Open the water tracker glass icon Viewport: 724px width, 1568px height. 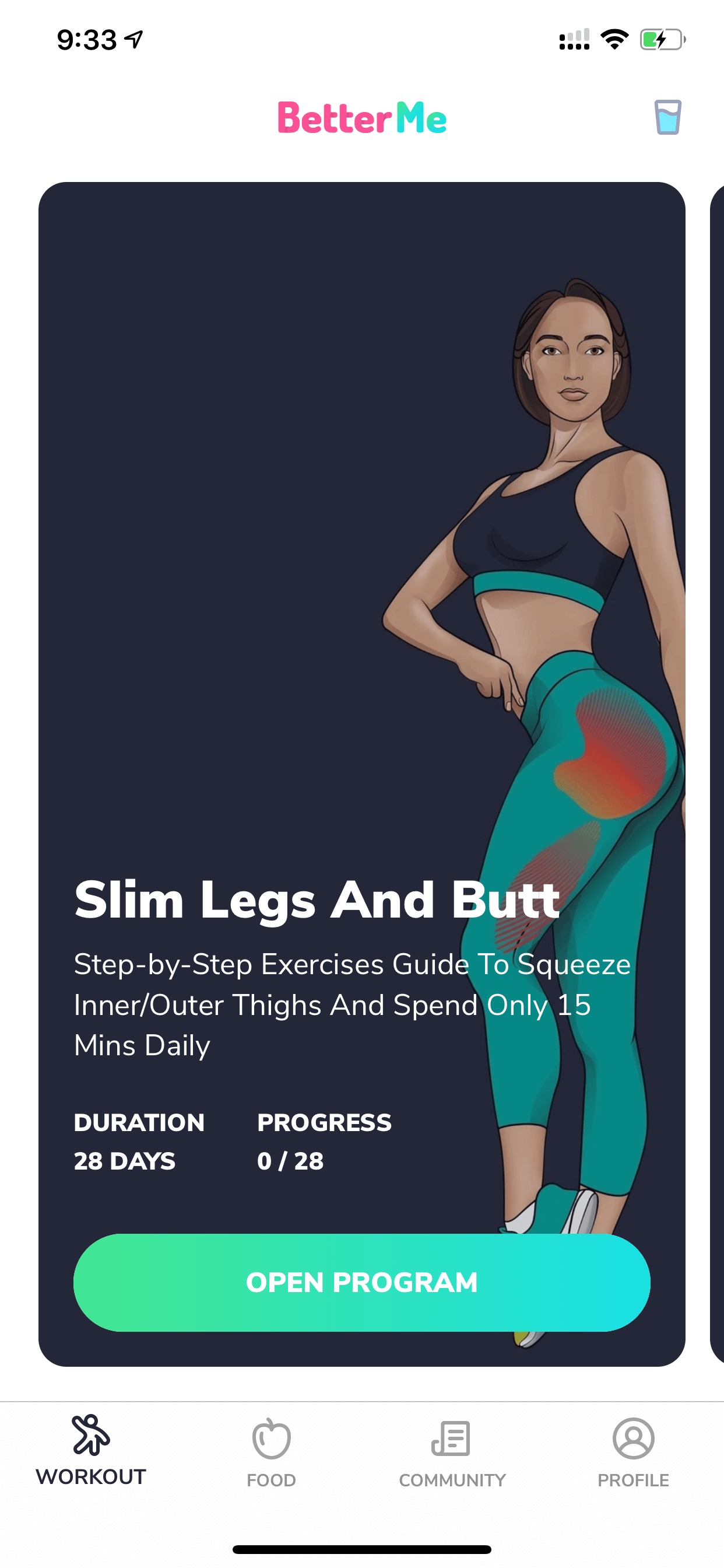[667, 117]
